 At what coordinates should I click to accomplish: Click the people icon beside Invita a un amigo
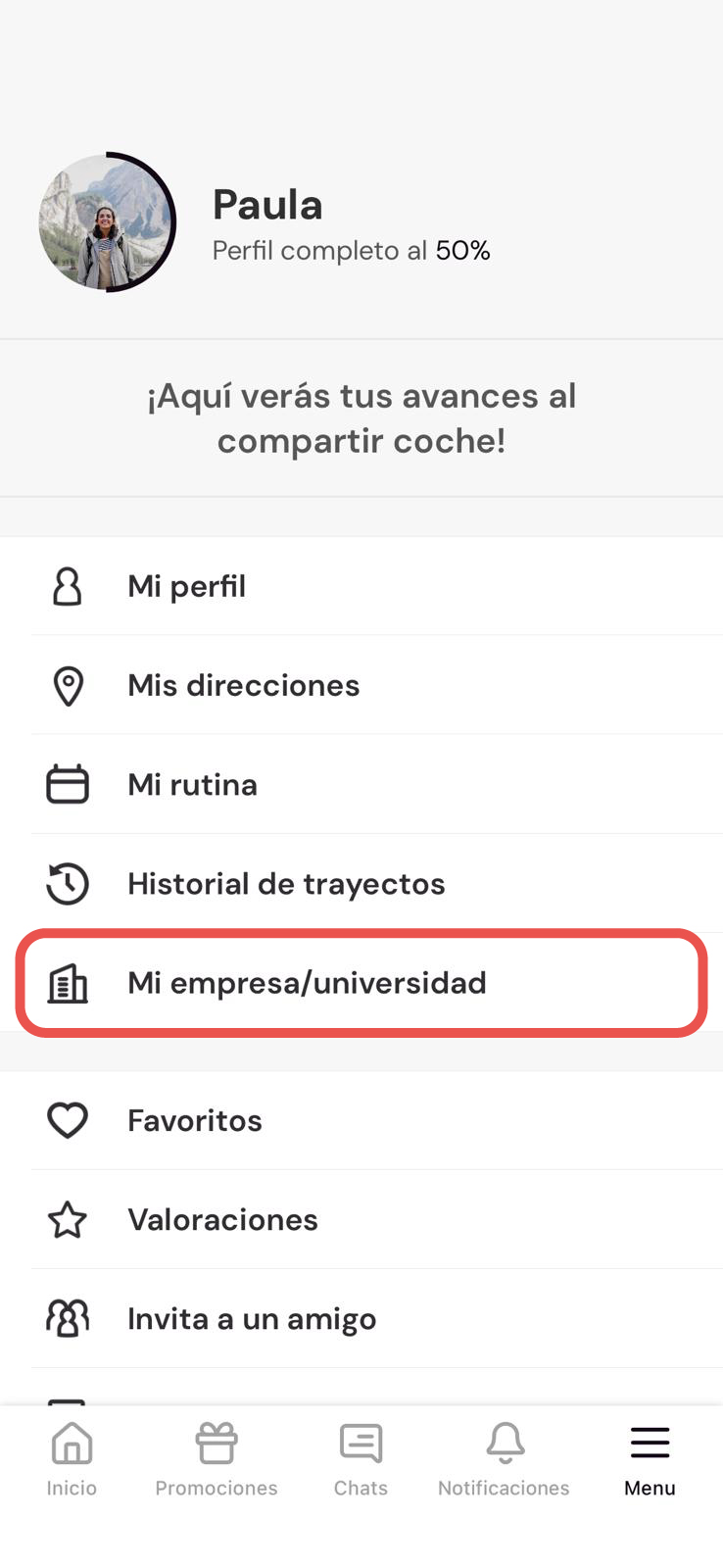tap(67, 1318)
